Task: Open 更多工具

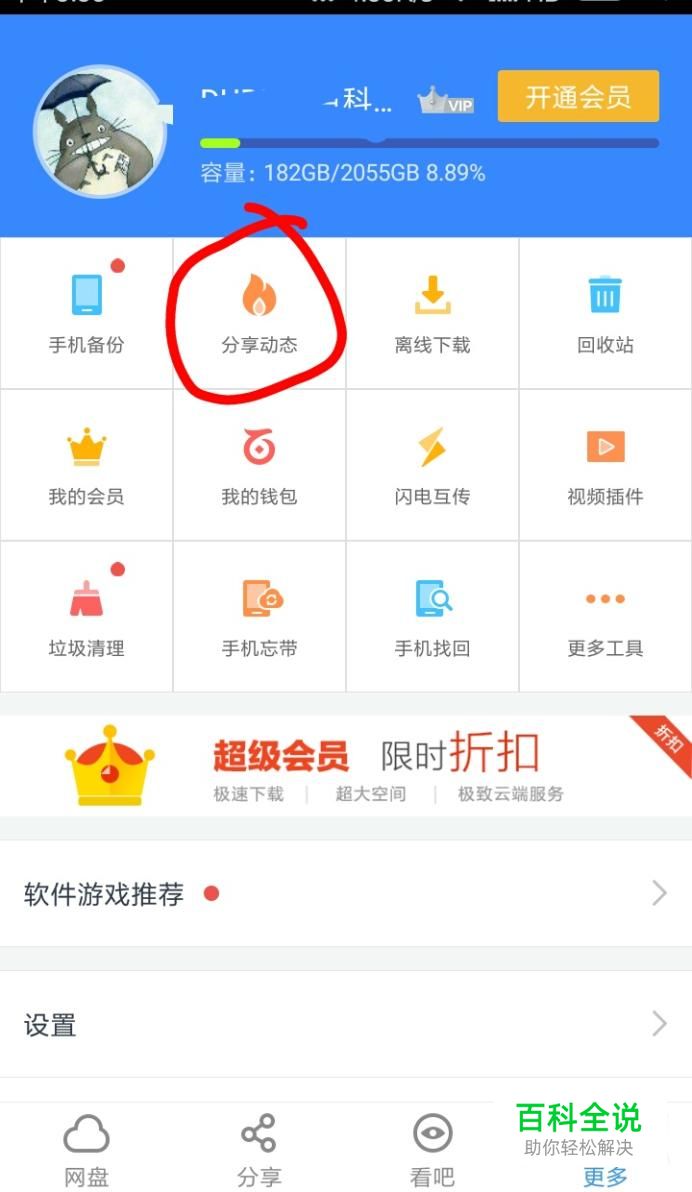Action: (605, 617)
